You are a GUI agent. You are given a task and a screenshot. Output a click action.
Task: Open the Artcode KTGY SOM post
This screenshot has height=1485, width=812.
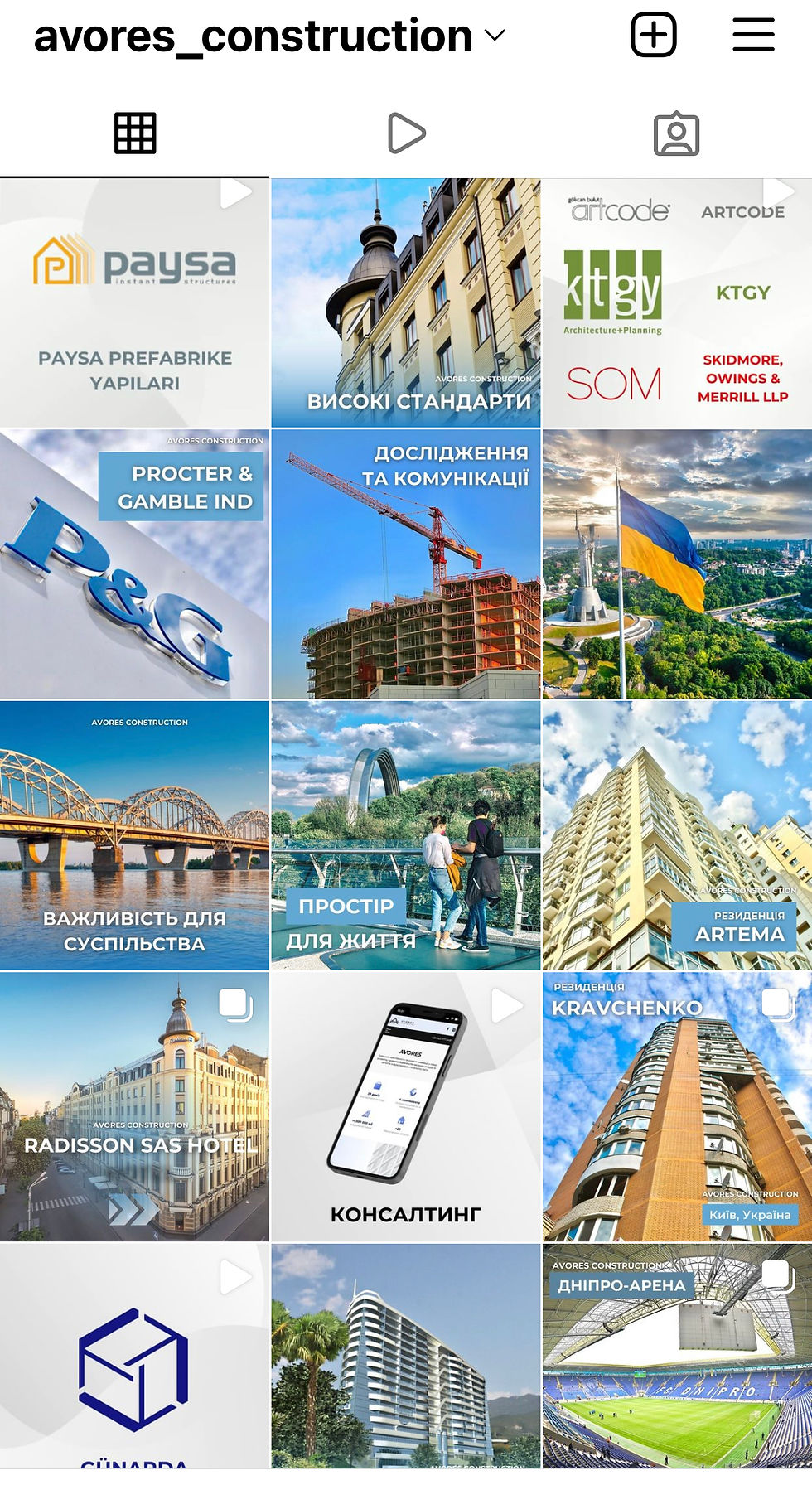point(677,303)
